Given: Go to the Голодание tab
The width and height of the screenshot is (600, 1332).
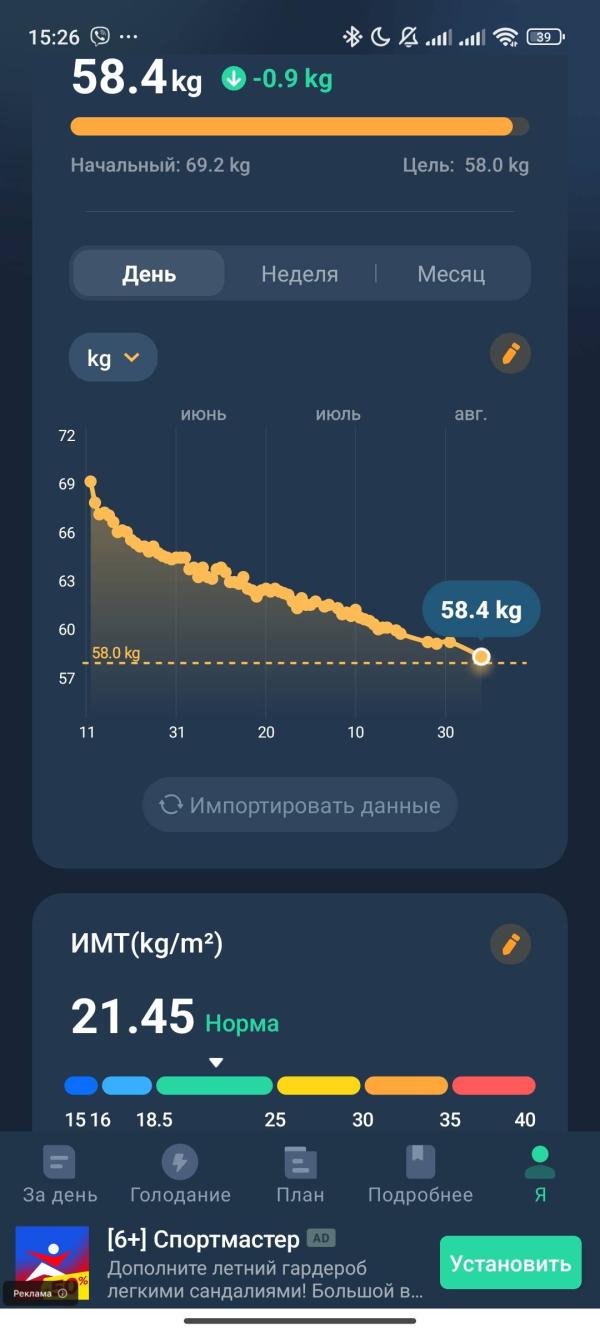Looking at the screenshot, I should click(180, 1176).
